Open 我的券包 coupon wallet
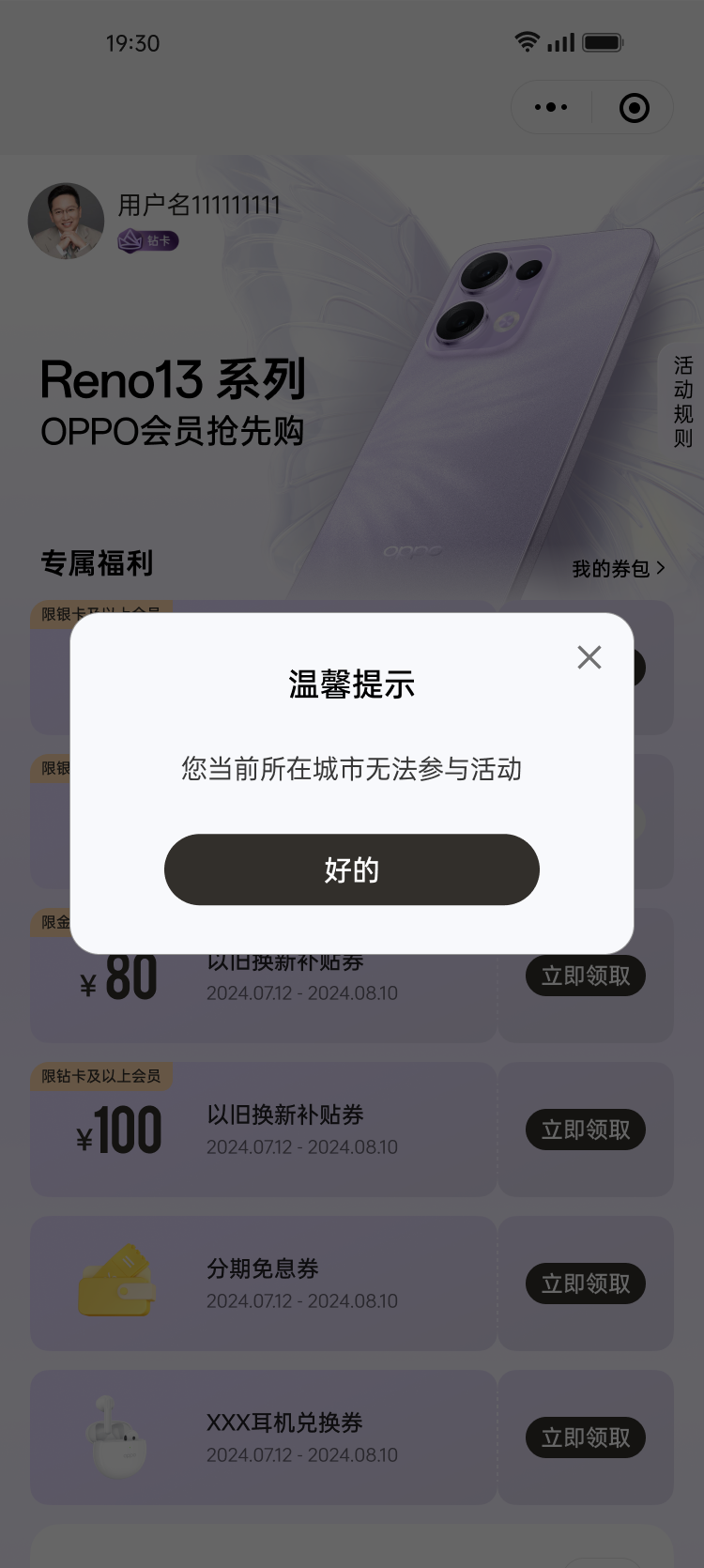This screenshot has width=704, height=1568. 619,568
